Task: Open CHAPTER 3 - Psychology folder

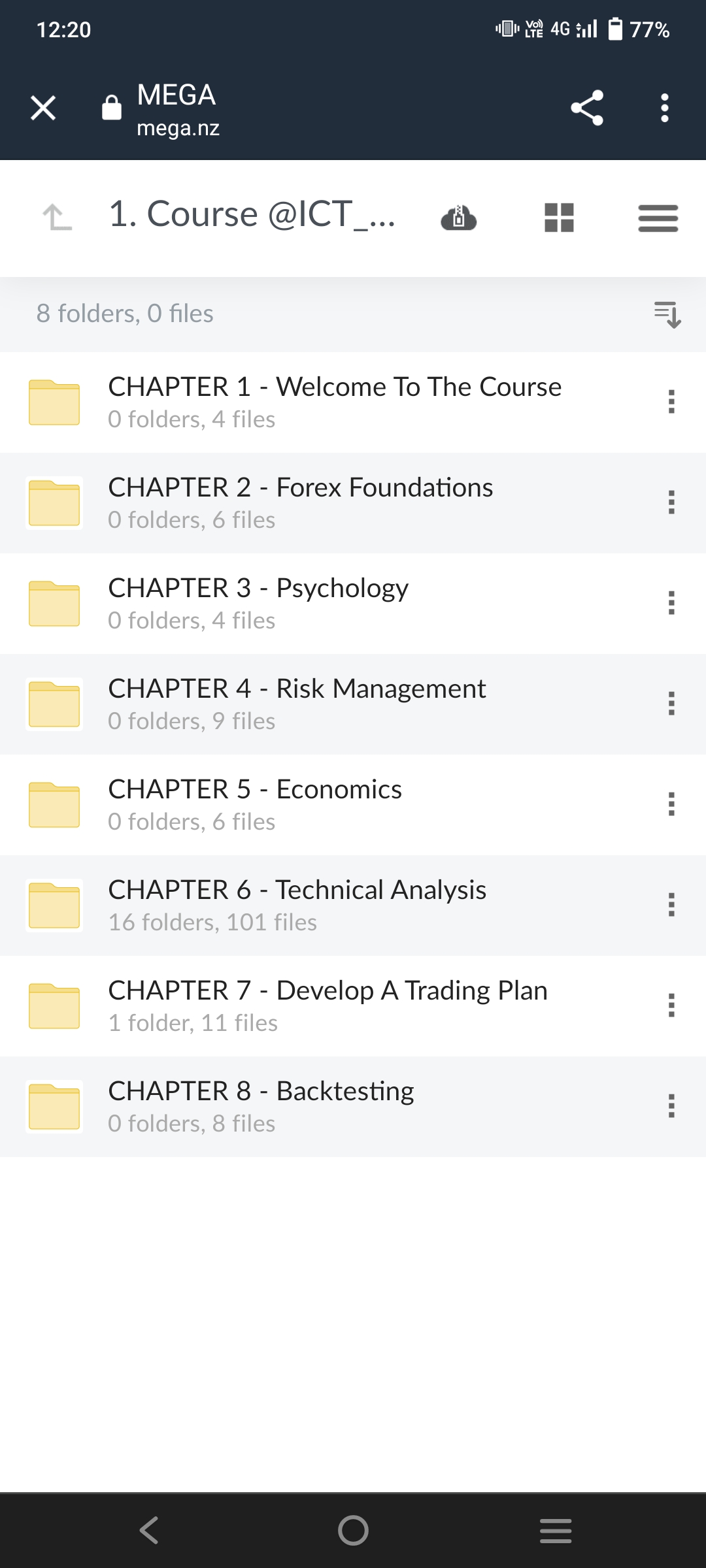Action: coord(258,602)
